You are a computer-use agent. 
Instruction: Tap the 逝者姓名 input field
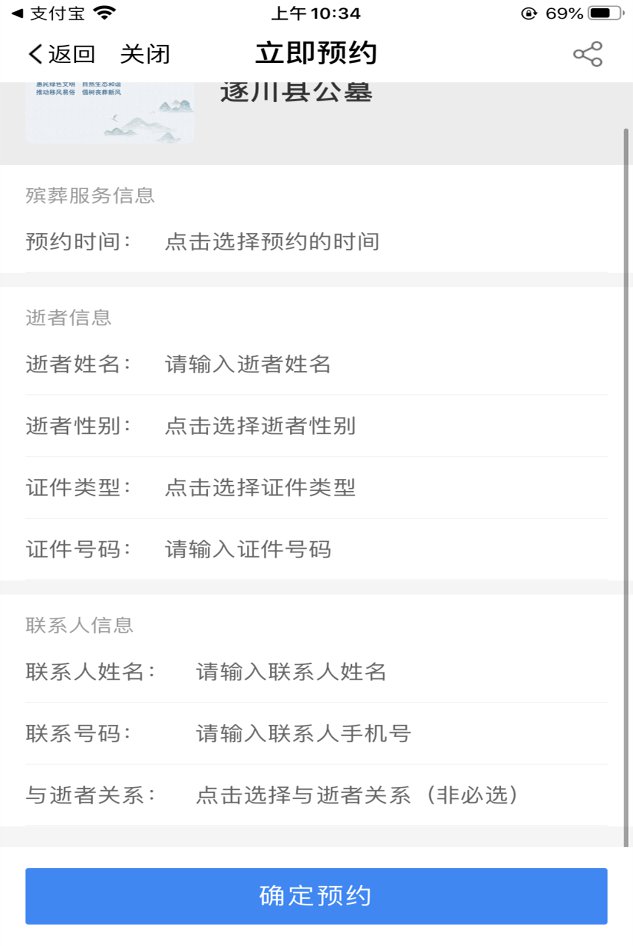click(248, 364)
